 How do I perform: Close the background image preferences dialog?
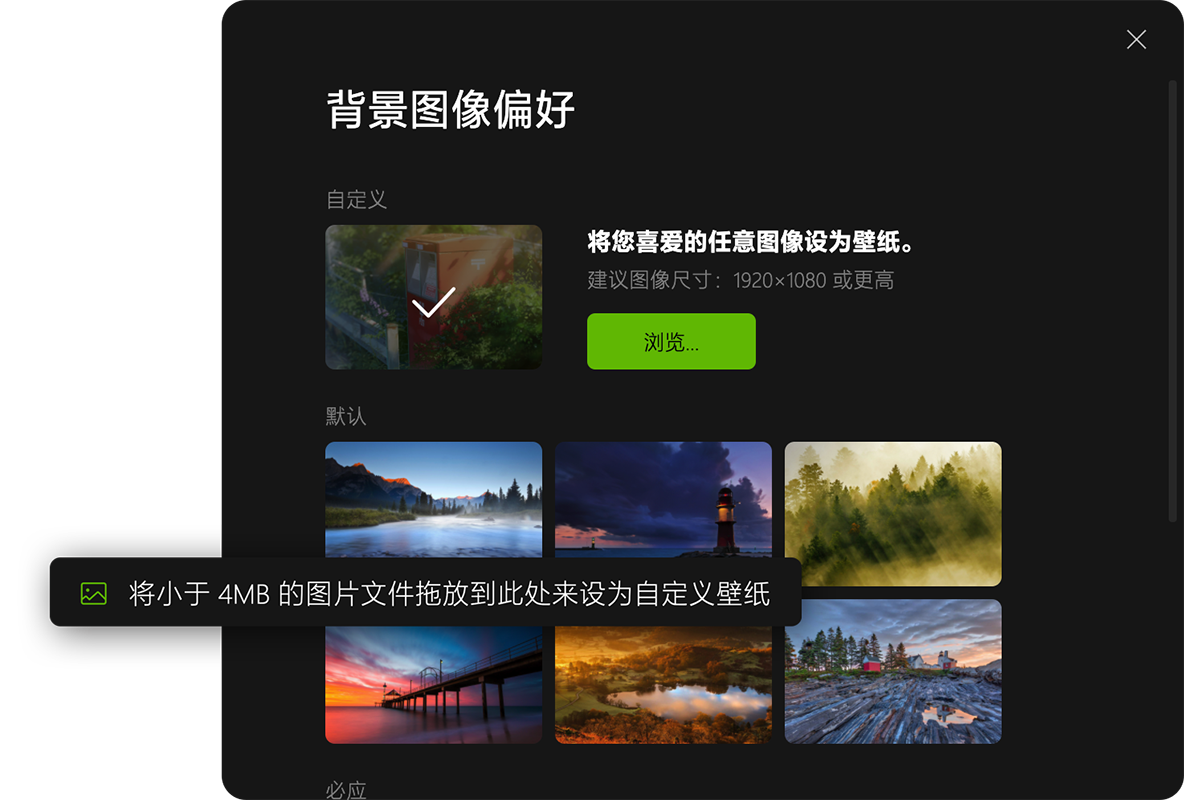1136,40
